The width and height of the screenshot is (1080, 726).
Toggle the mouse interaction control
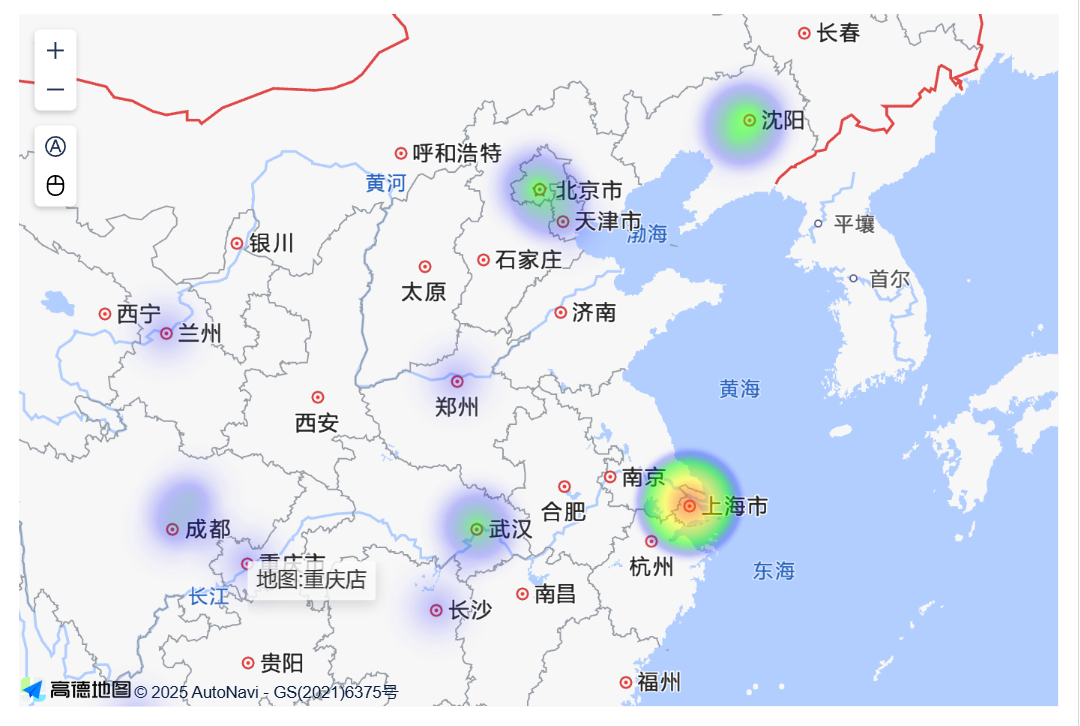(x=56, y=186)
